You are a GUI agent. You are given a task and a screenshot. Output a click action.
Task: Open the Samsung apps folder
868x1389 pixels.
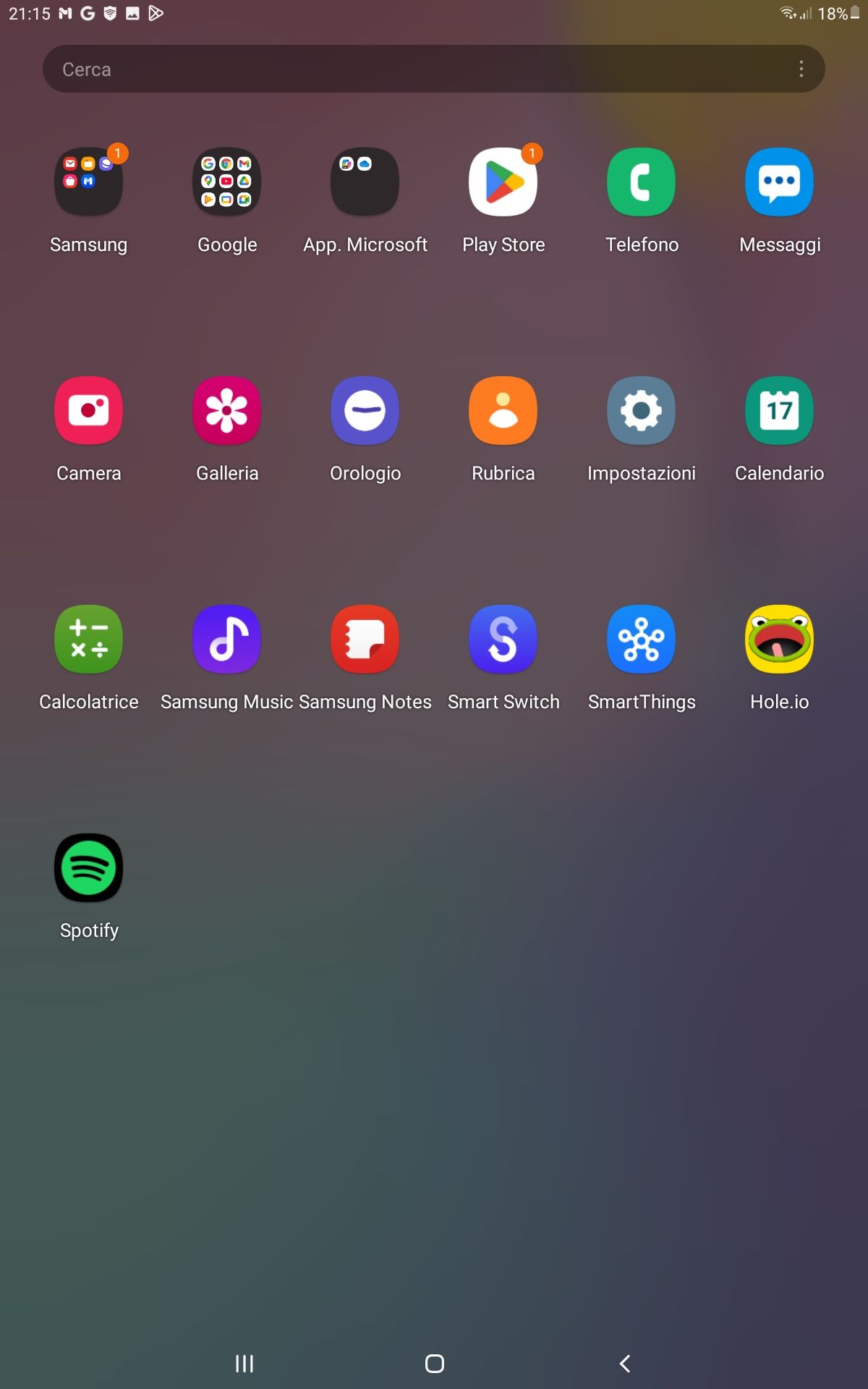pos(89,182)
